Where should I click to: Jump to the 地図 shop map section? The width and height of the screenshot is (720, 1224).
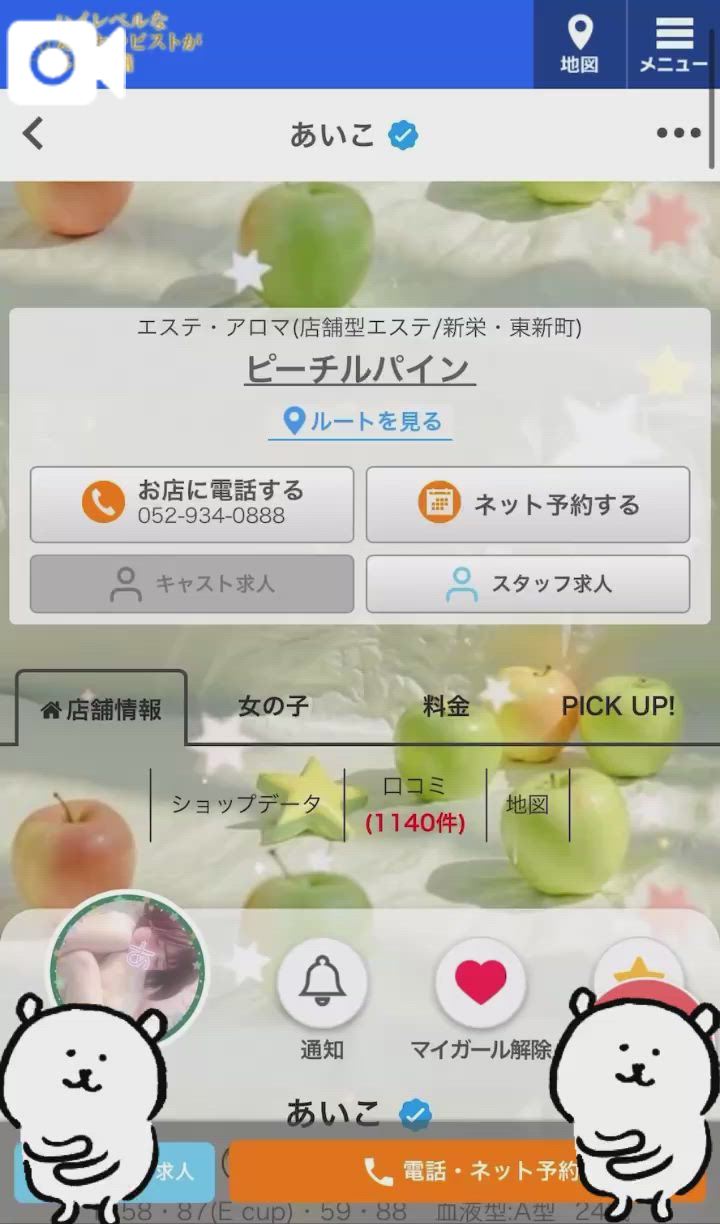[527, 804]
